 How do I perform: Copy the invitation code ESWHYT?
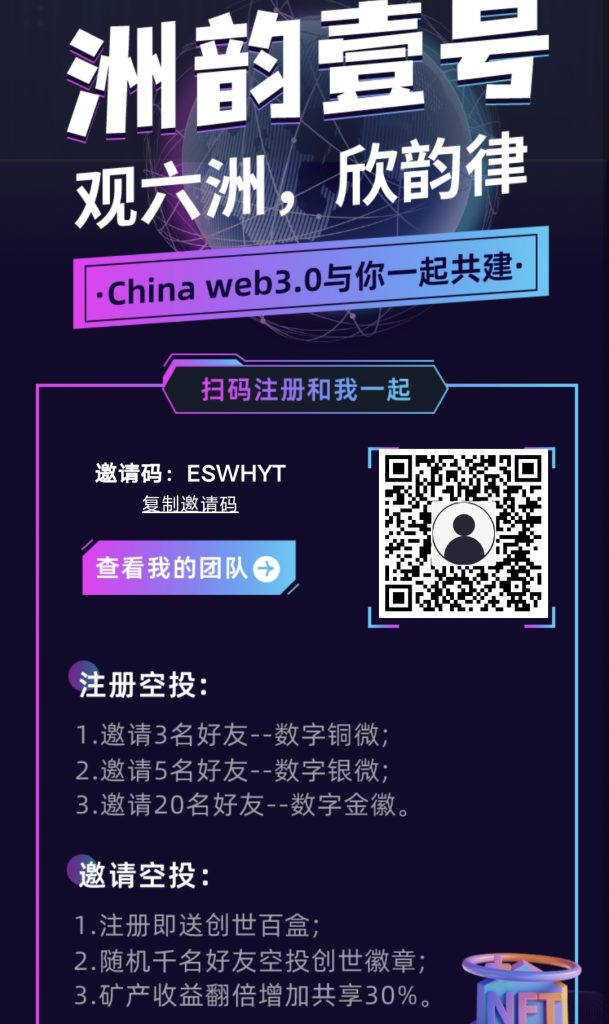(190, 505)
